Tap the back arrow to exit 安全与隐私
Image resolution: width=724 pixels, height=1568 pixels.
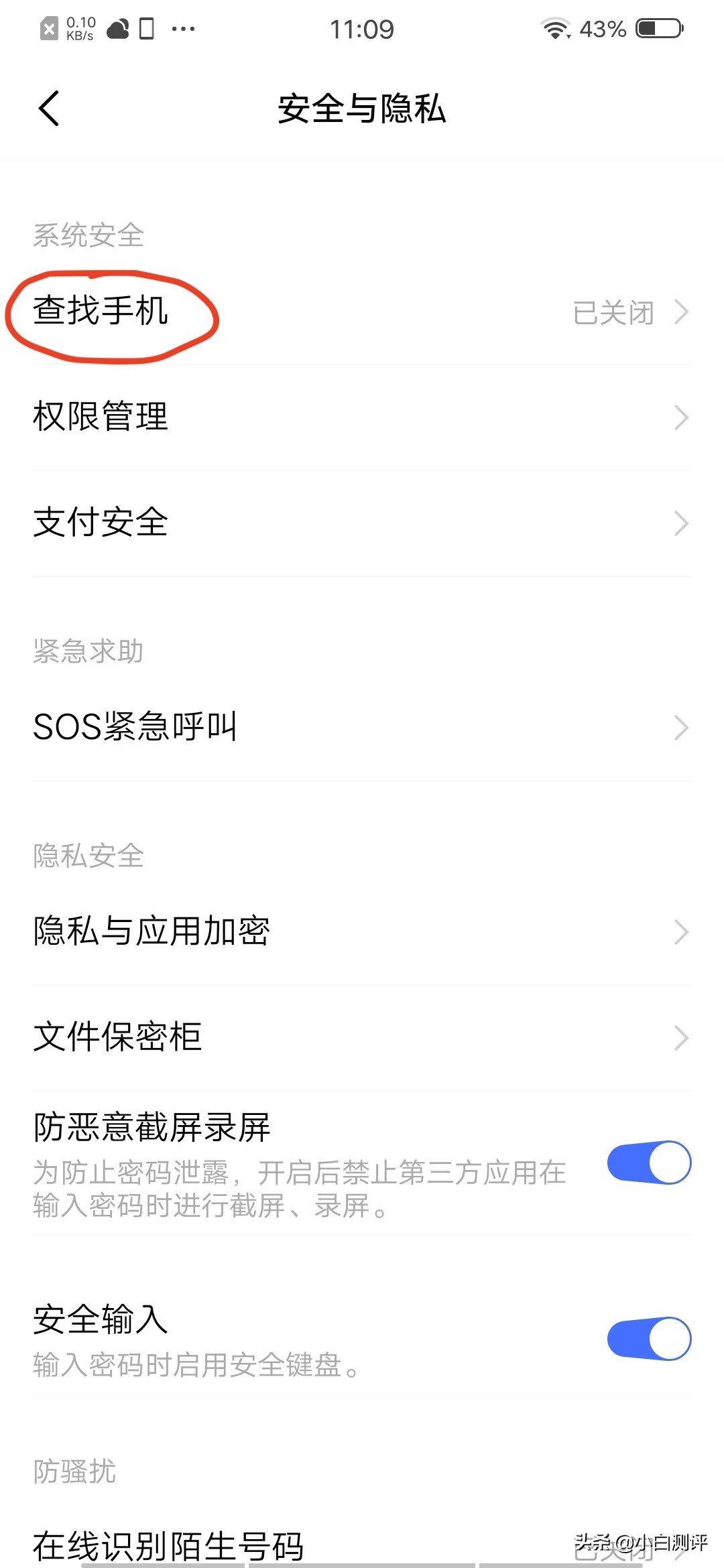click(48, 108)
